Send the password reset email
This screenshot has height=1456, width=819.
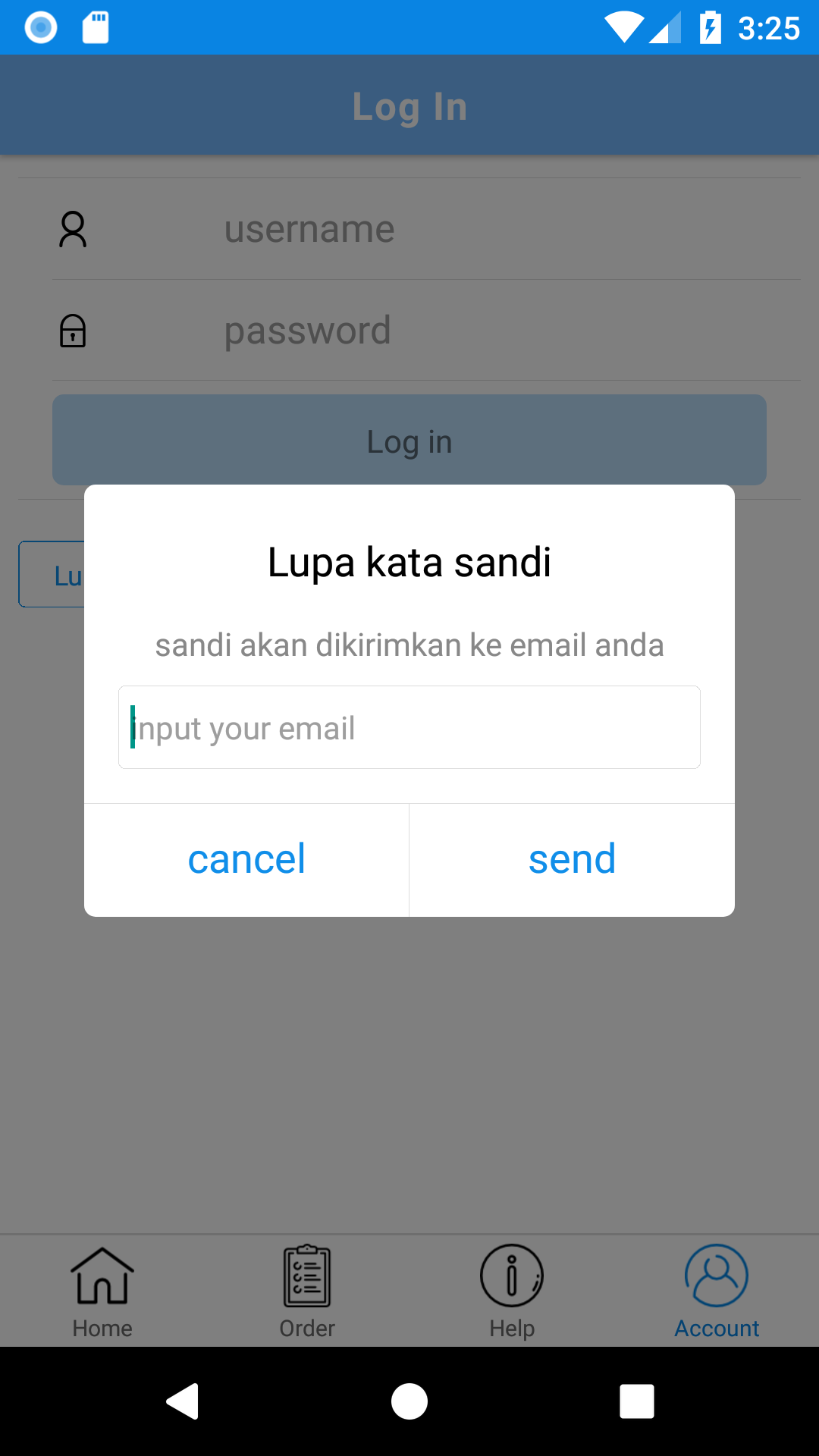572,859
